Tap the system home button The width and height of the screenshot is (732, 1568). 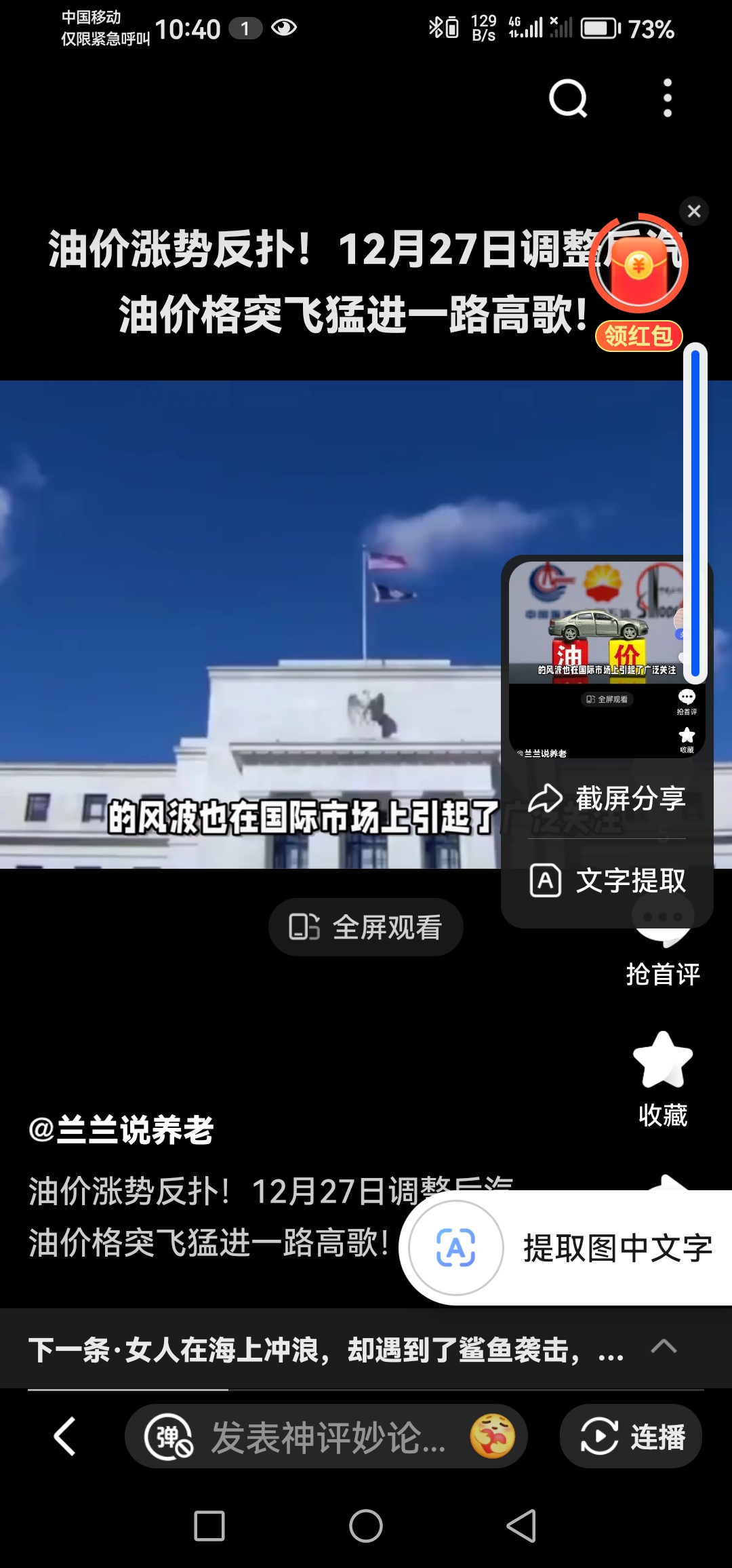(366, 1526)
